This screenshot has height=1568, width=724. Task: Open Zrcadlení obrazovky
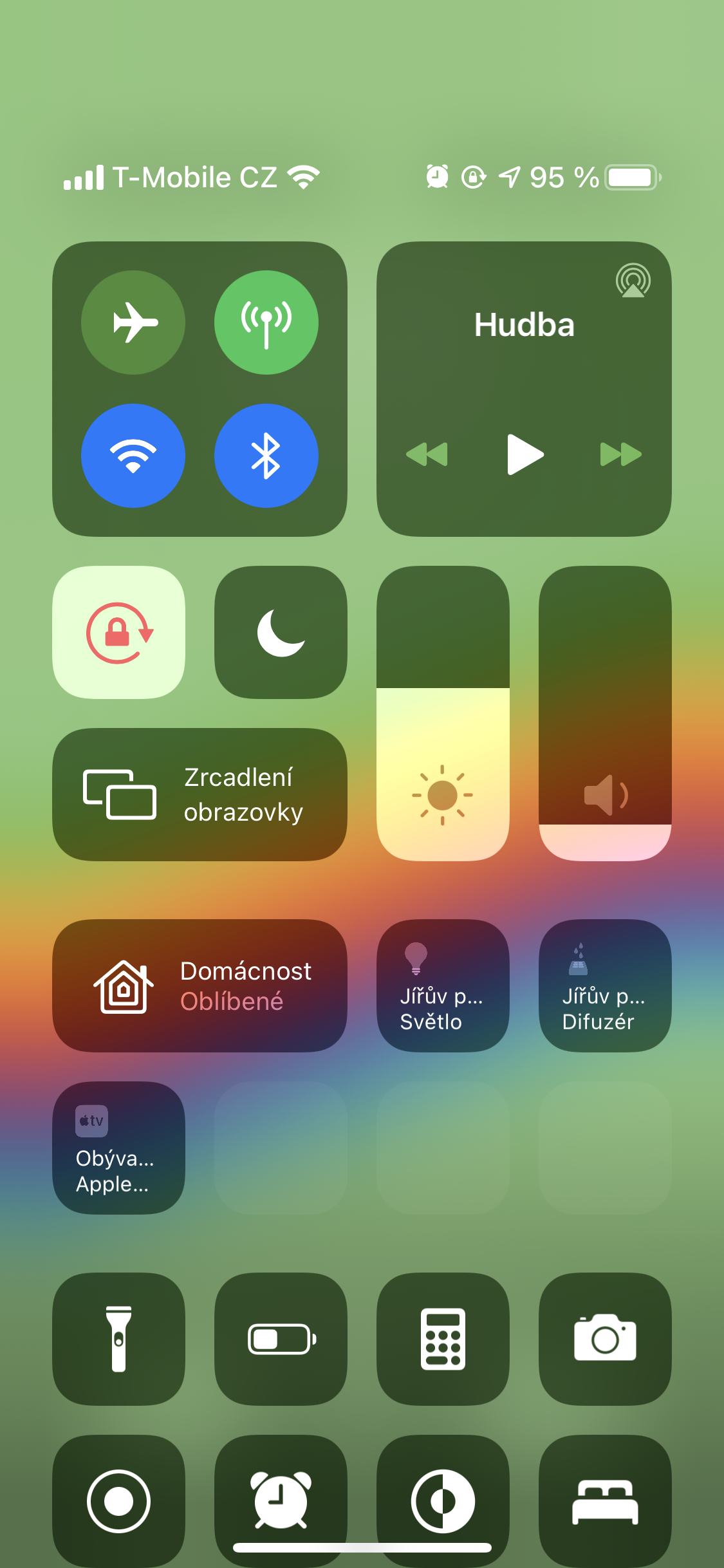[x=200, y=794]
